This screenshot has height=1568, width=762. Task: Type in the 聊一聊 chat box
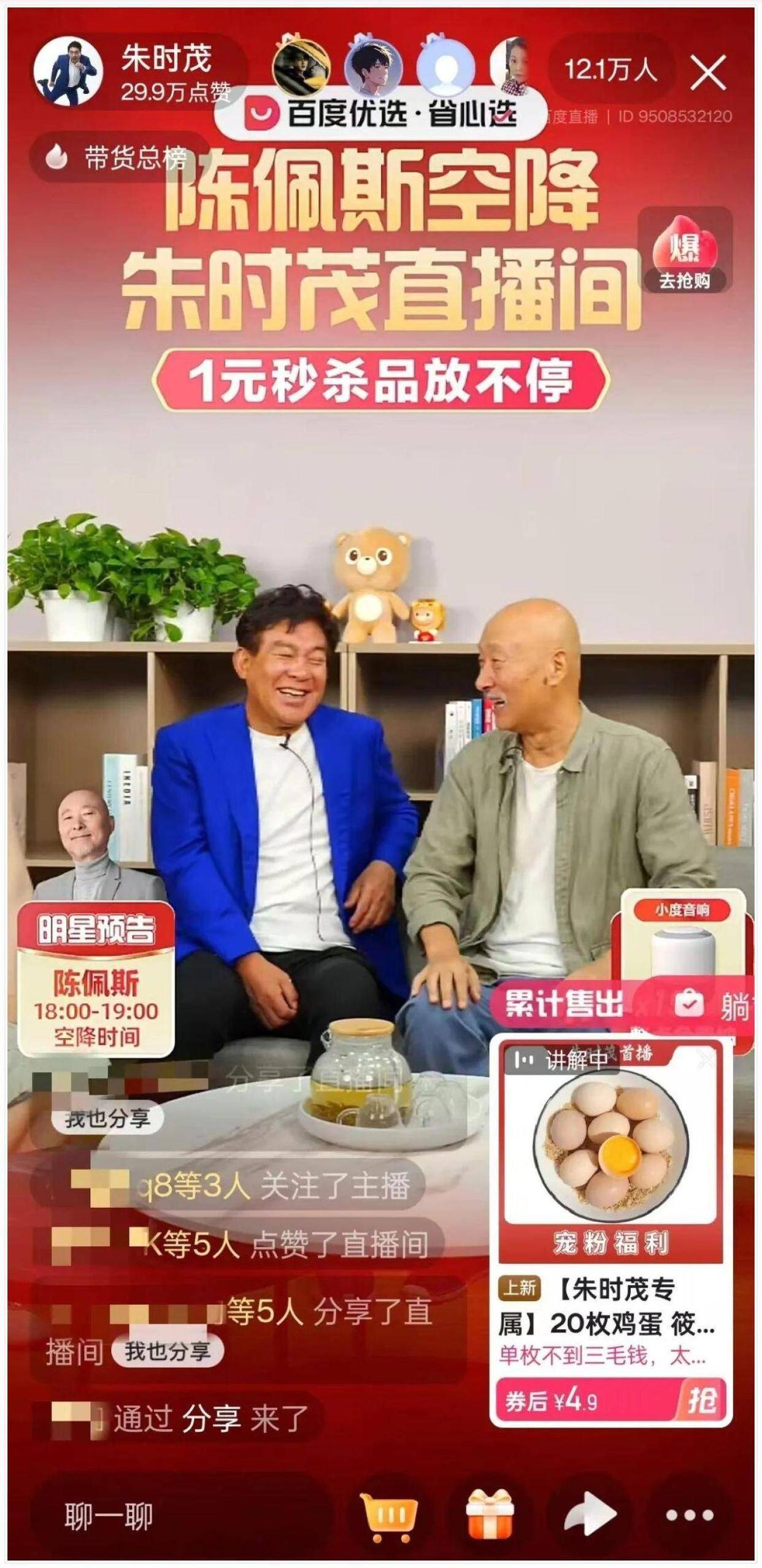pos(178,1516)
